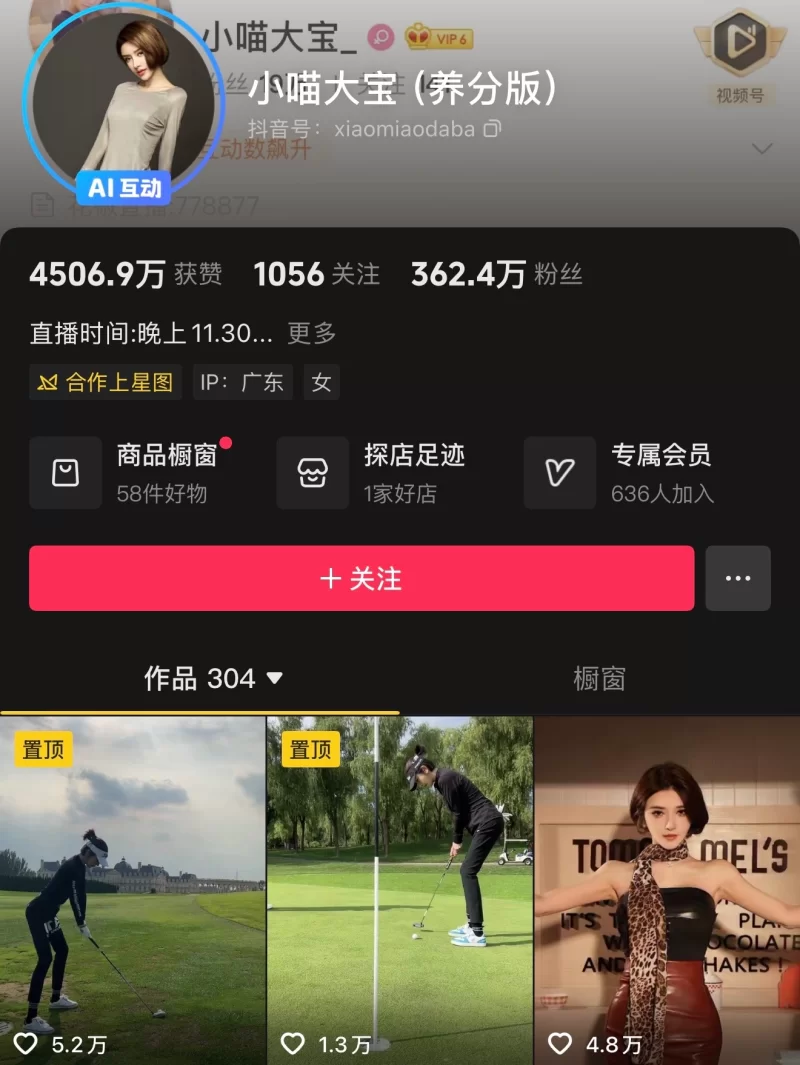This screenshot has height=1065, width=800.
Task: Open pinned putting video with 1.3万 likes
Action: [x=400, y=890]
